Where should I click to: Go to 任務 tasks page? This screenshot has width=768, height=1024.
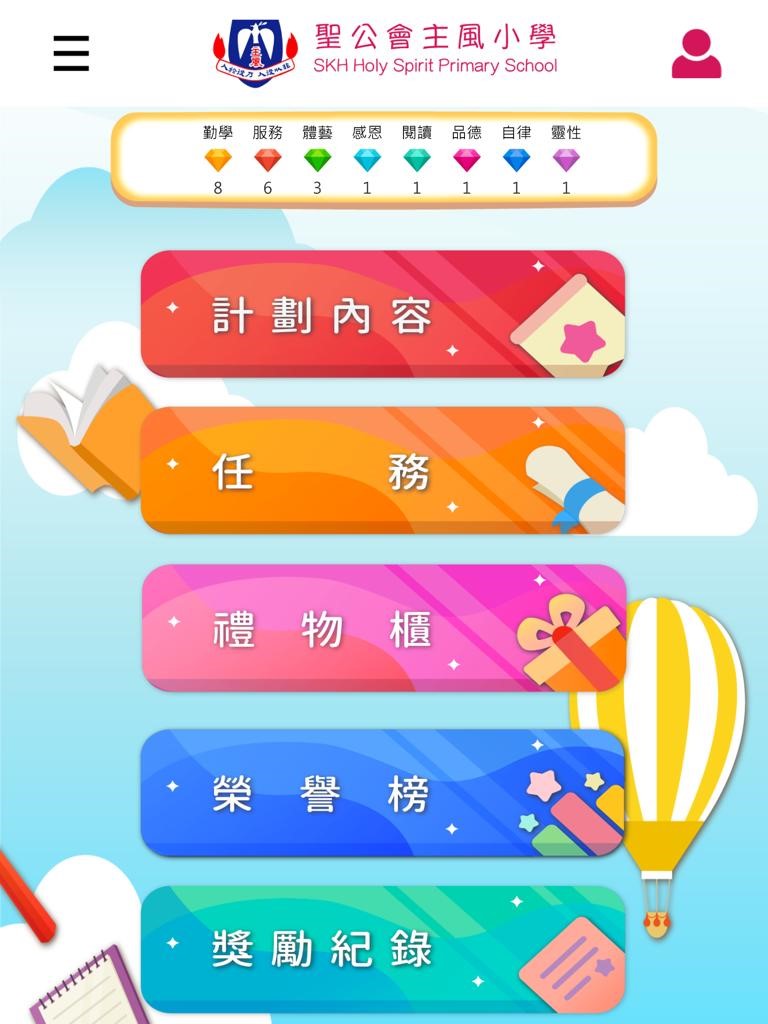tap(382, 470)
